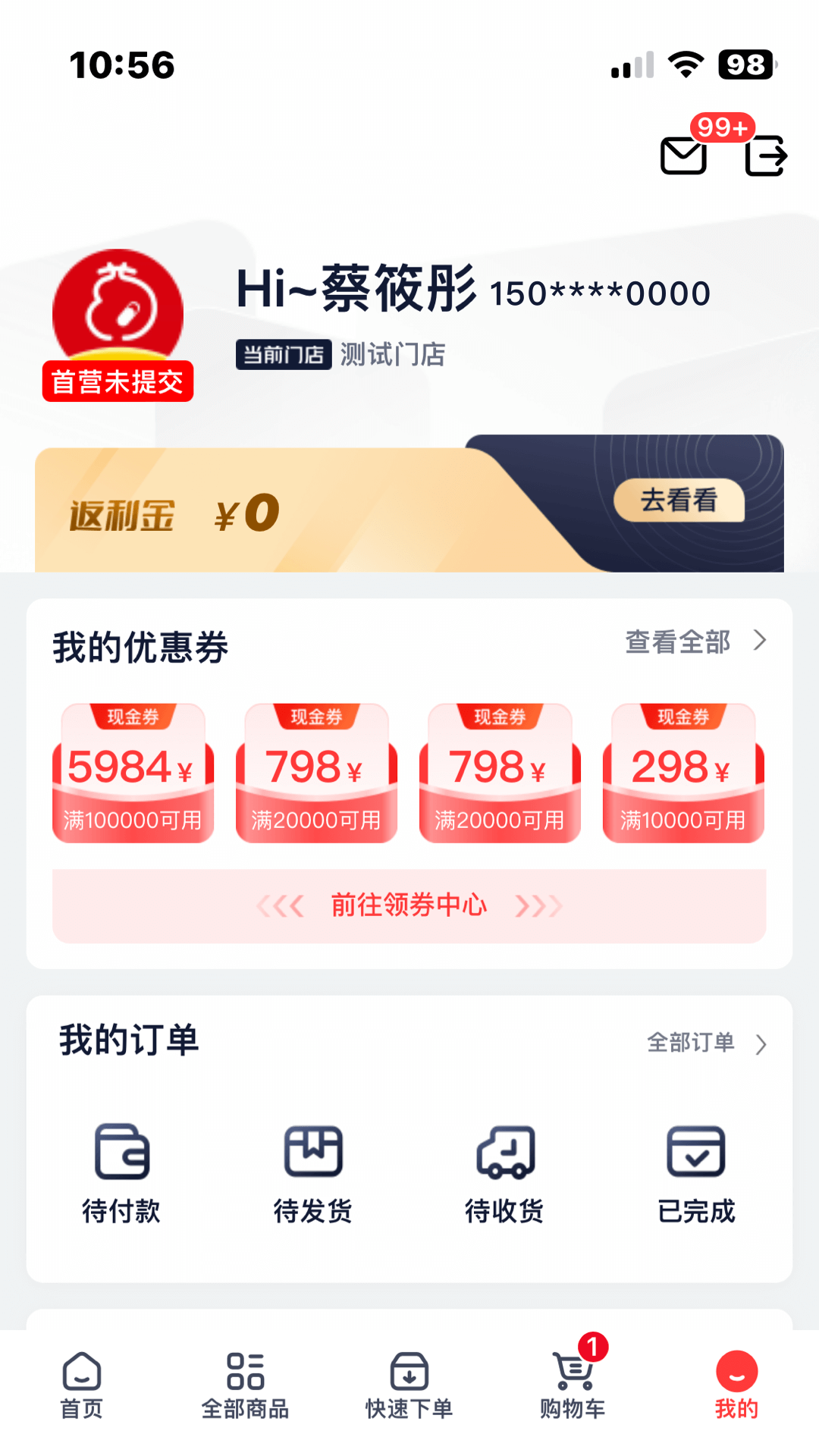The width and height of the screenshot is (819, 1456).
Task: Open 待收货 orders
Action: (505, 1173)
